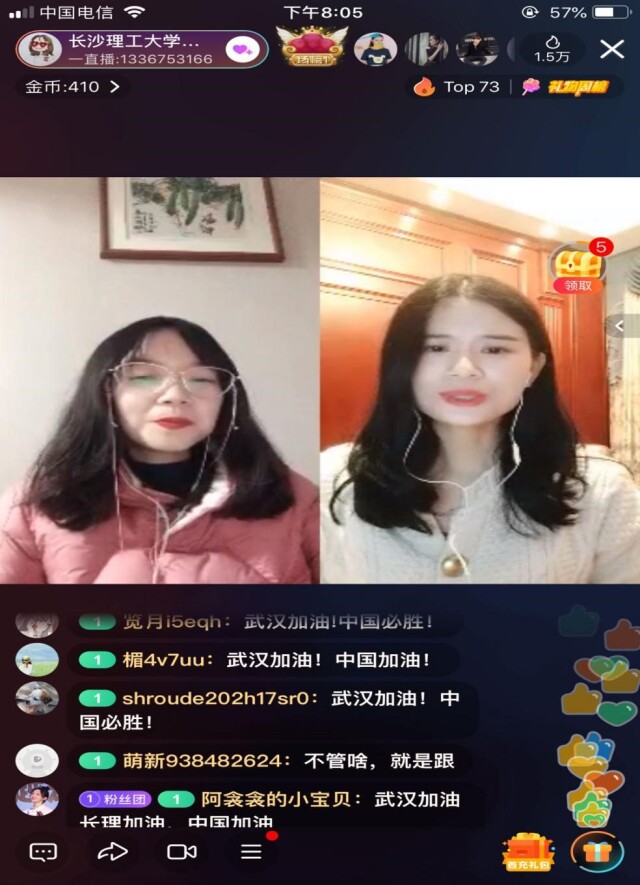The width and height of the screenshot is (640, 885).
Task: Open the 首充礼包 first-recharge gift pack
Action: coord(528,852)
